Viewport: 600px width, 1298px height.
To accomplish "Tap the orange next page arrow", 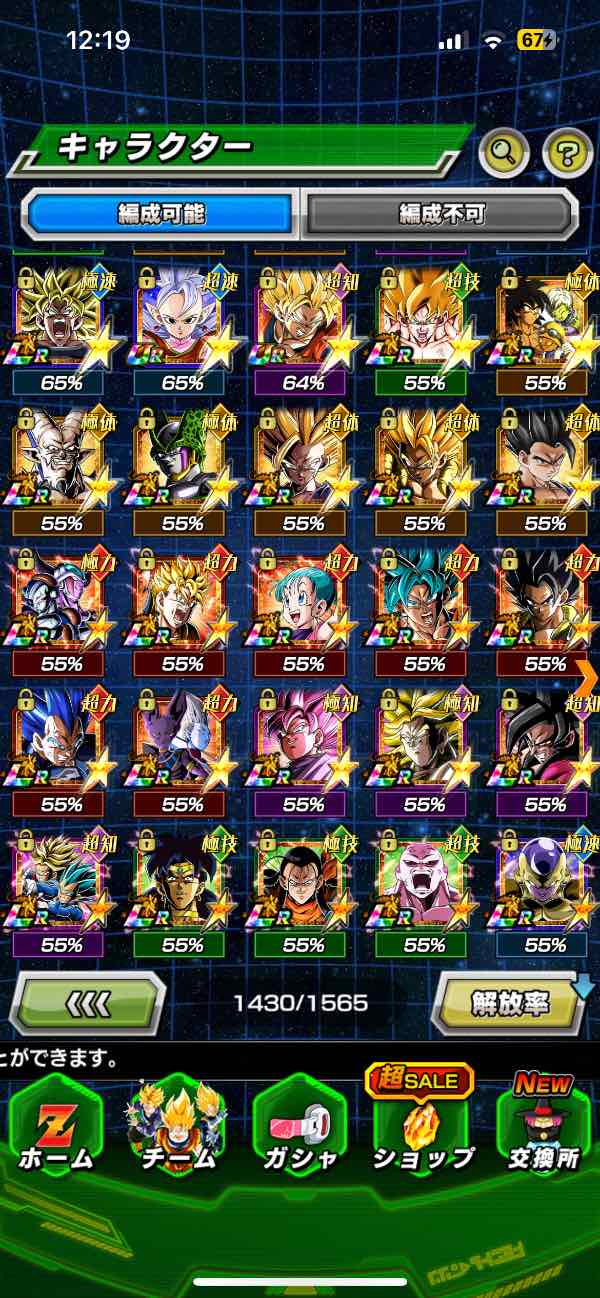I will 586,677.
